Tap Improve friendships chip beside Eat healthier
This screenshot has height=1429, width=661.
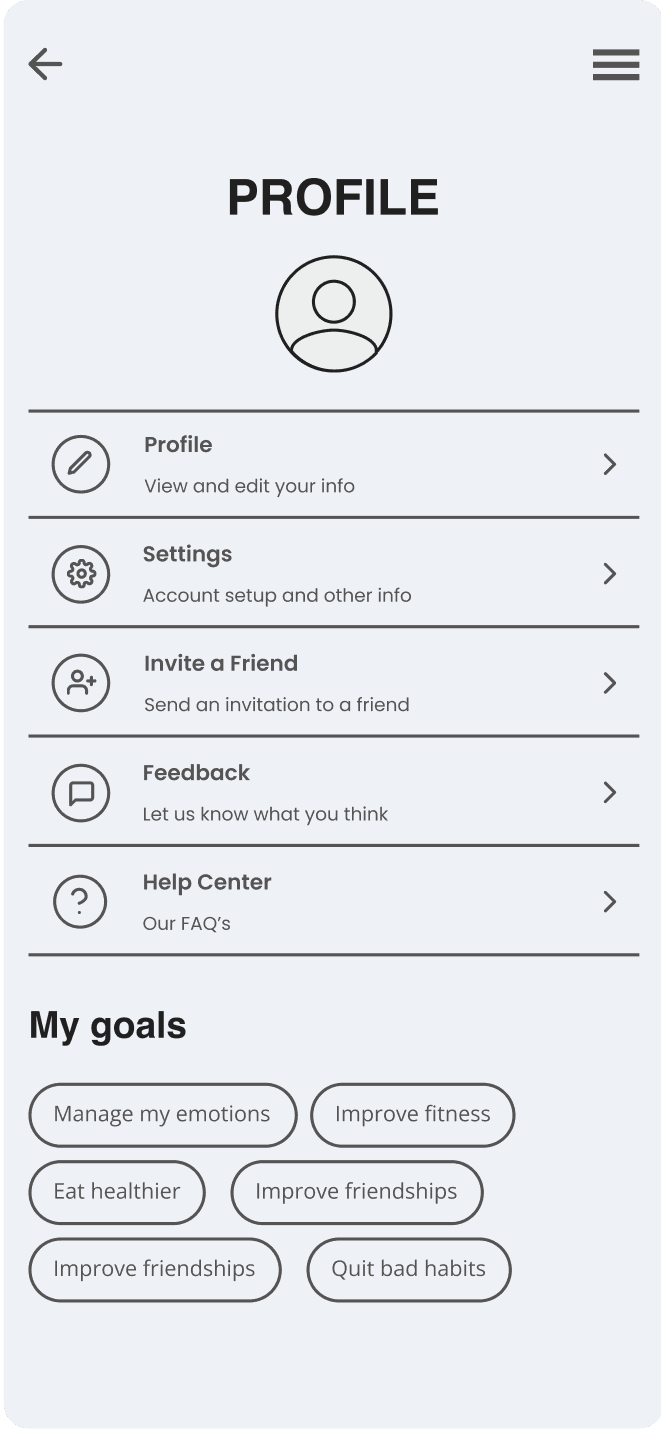coord(356,1191)
